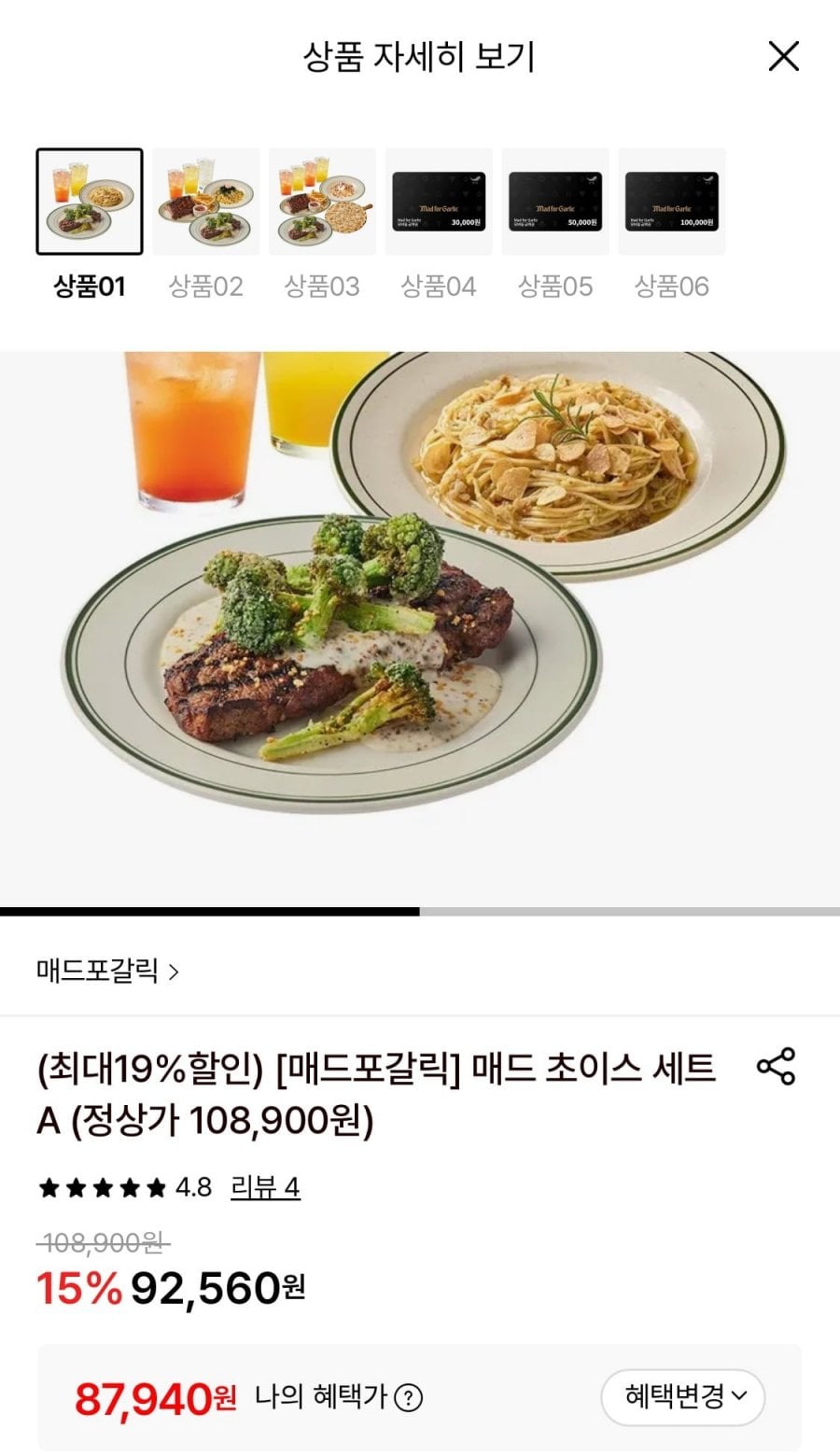Select the 상품02 thumbnail

(206, 202)
